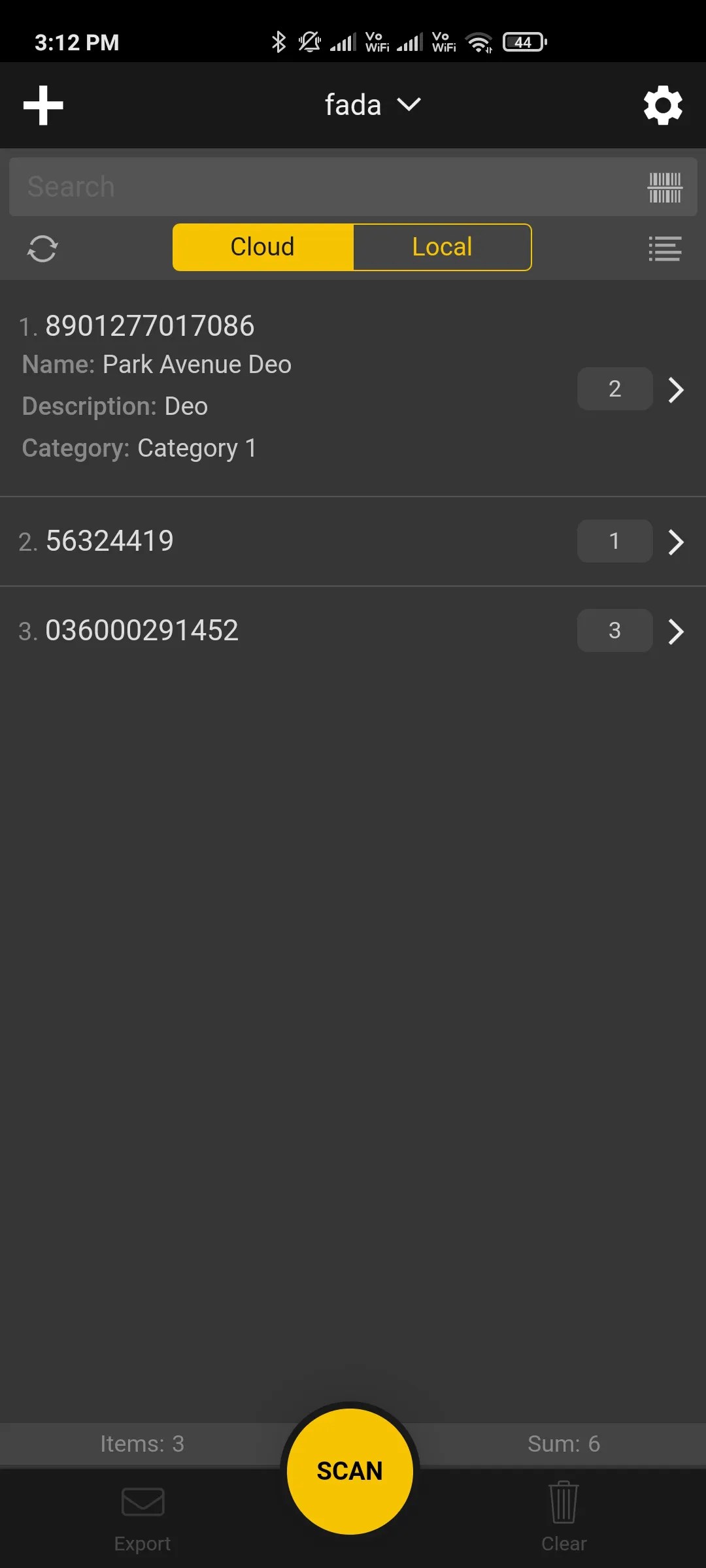
Task: Sync data with the refresh icon
Action: pyautogui.click(x=42, y=248)
